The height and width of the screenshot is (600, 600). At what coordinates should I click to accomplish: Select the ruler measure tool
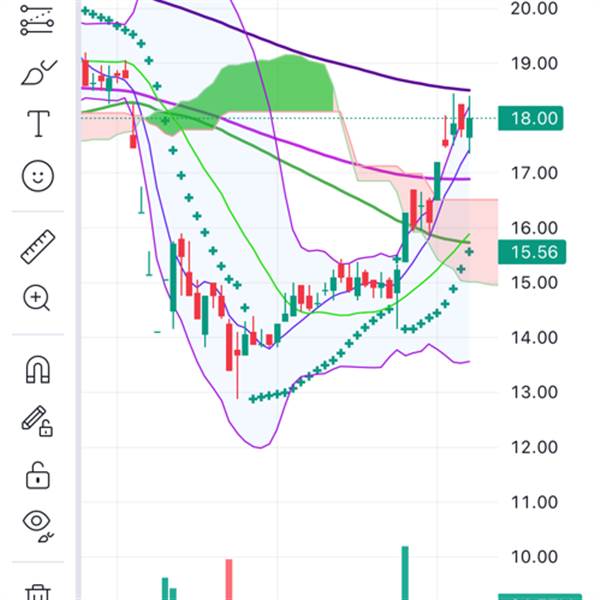pyautogui.click(x=37, y=246)
